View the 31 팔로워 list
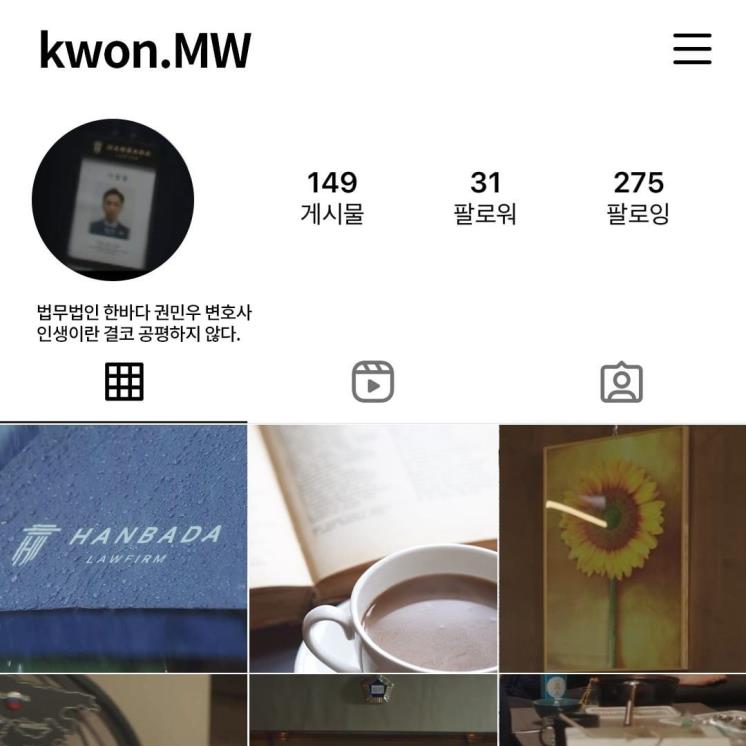Image resolution: width=746 pixels, height=746 pixels. [x=485, y=197]
